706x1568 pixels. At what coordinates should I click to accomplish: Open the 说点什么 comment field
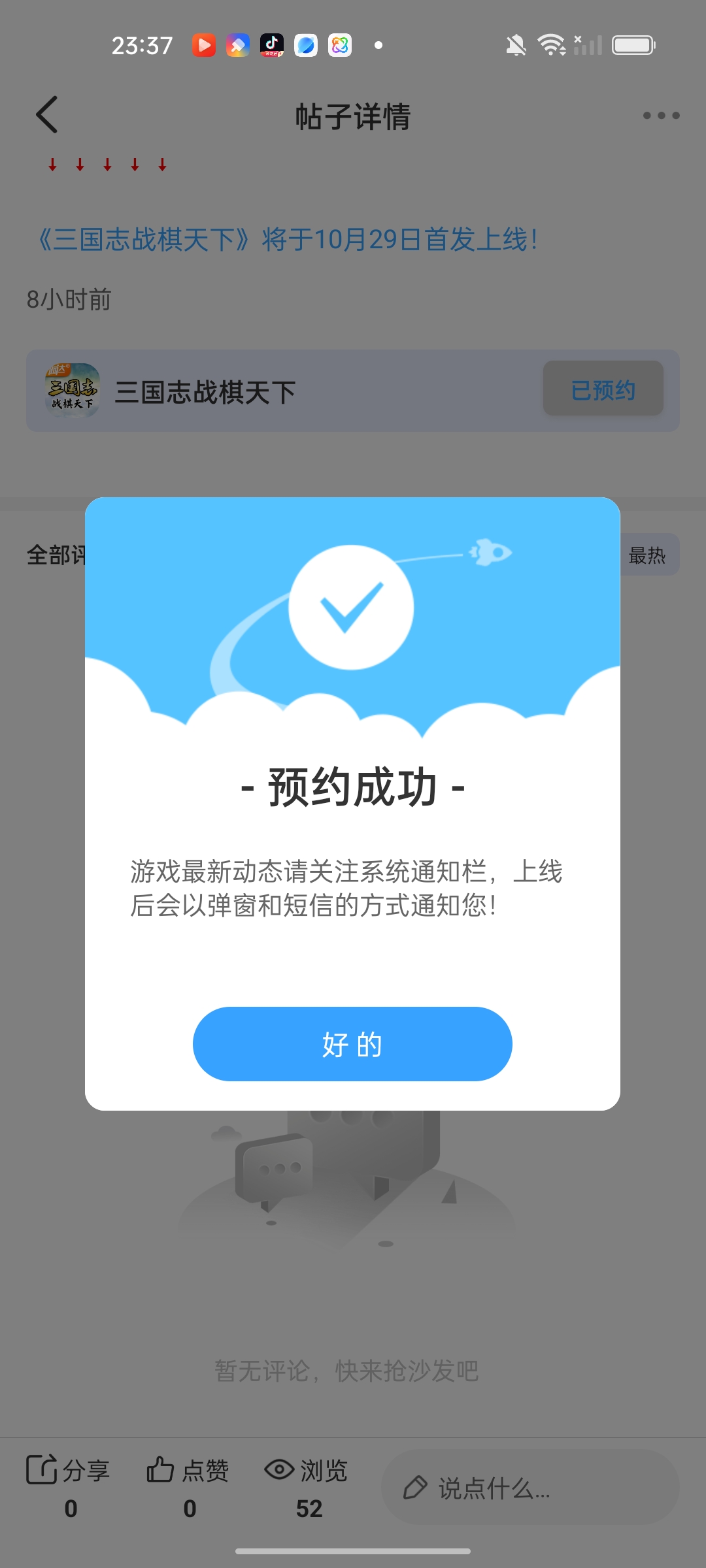pos(529,1488)
